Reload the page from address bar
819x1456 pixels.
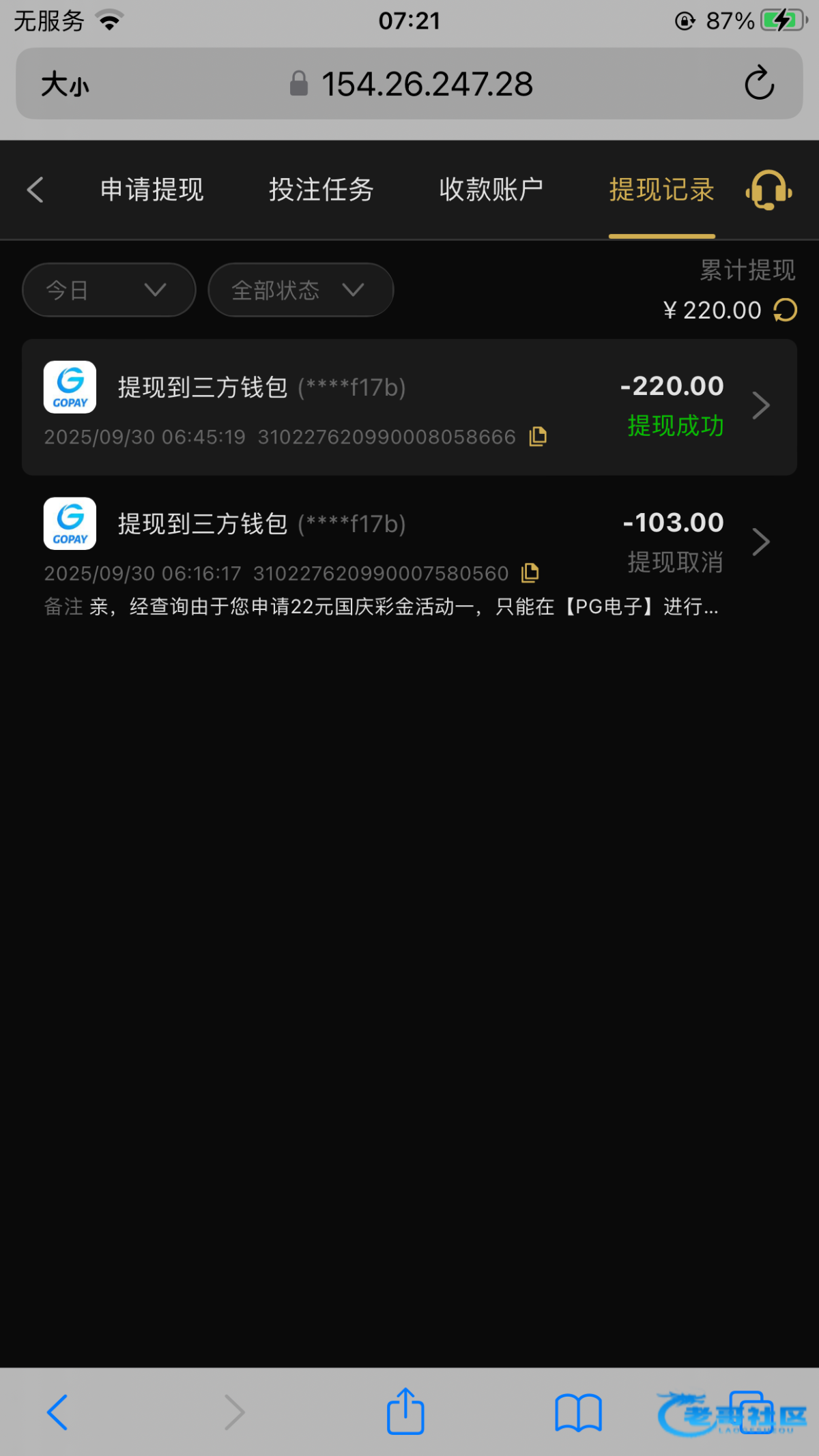[x=759, y=84]
